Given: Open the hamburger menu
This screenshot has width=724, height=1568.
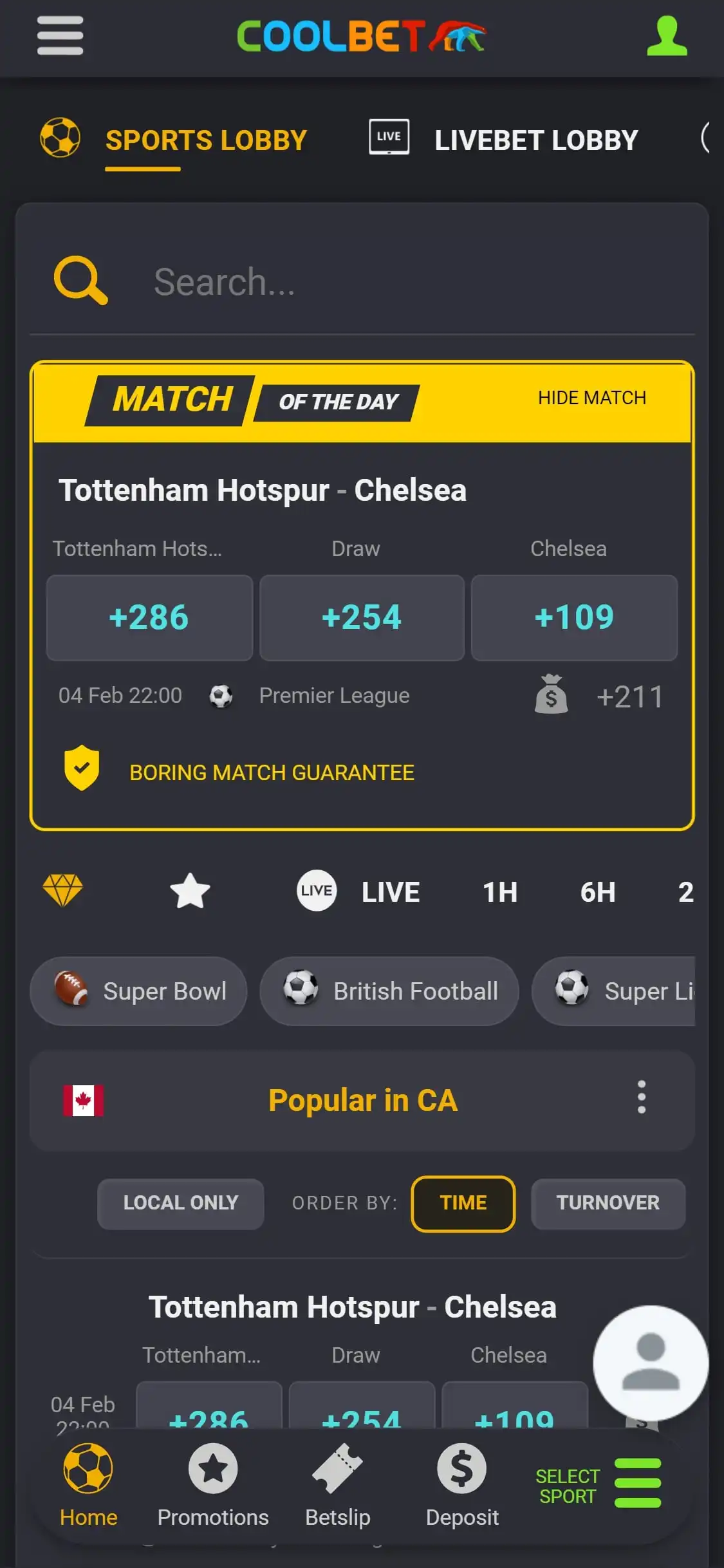Looking at the screenshot, I should click(x=60, y=35).
